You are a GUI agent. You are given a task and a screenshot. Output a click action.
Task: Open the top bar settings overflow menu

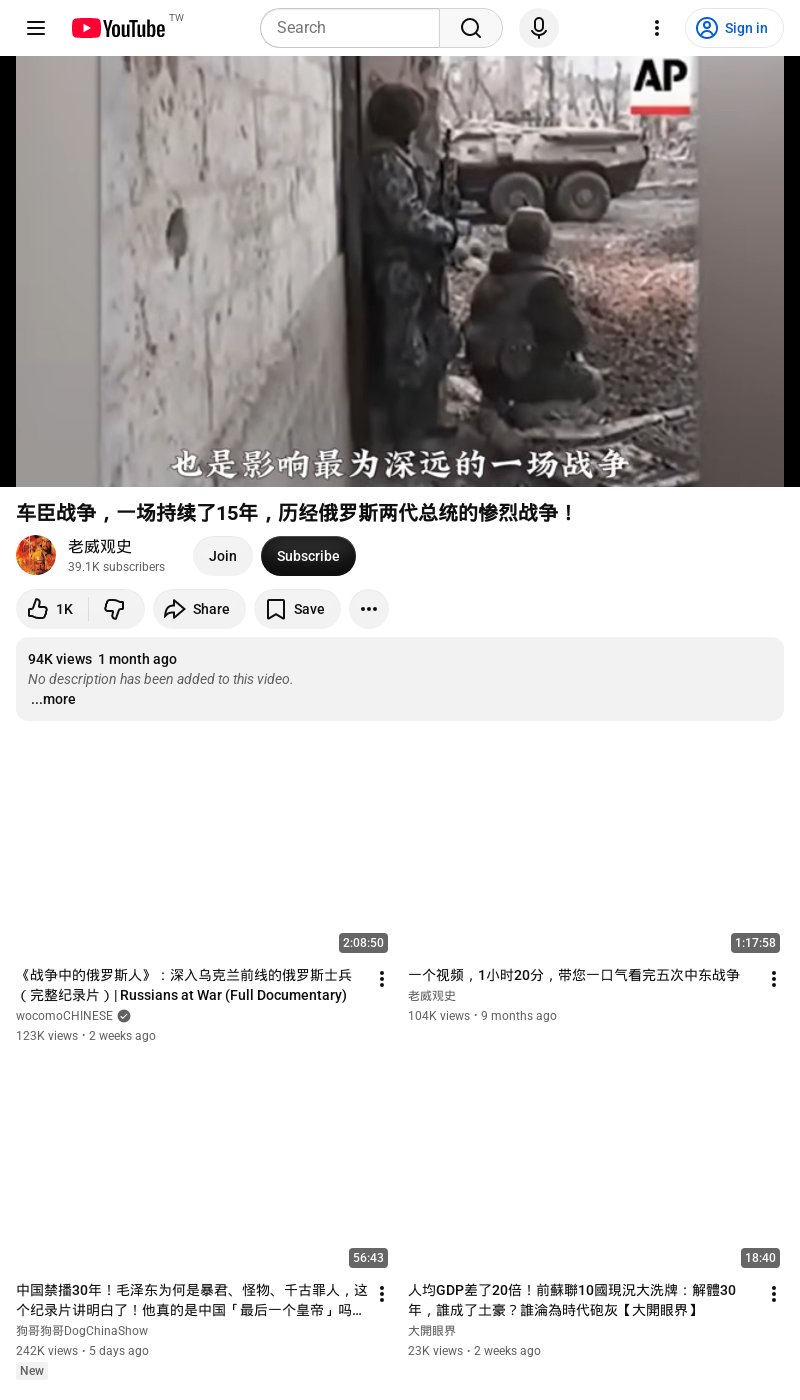click(x=657, y=28)
